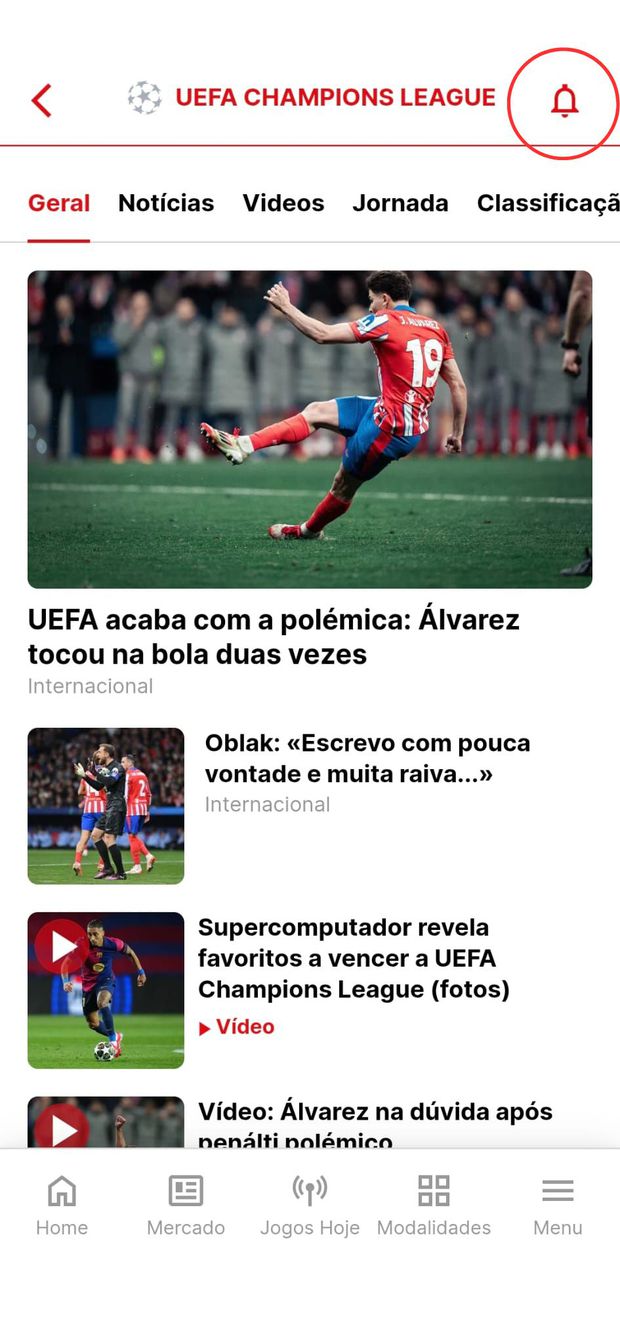Open the Menu tab
This screenshot has height=1344, width=620.
pos(557,1205)
